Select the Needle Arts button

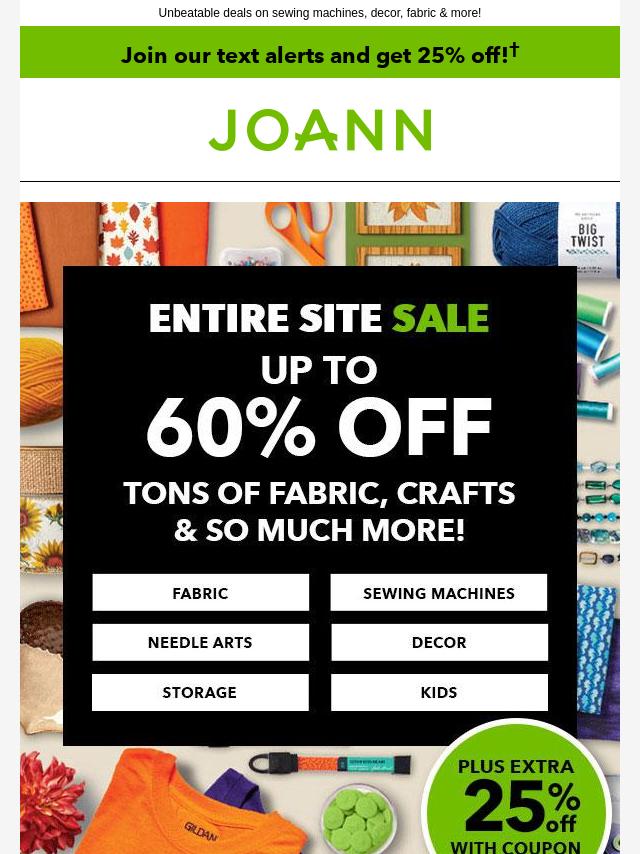200,643
